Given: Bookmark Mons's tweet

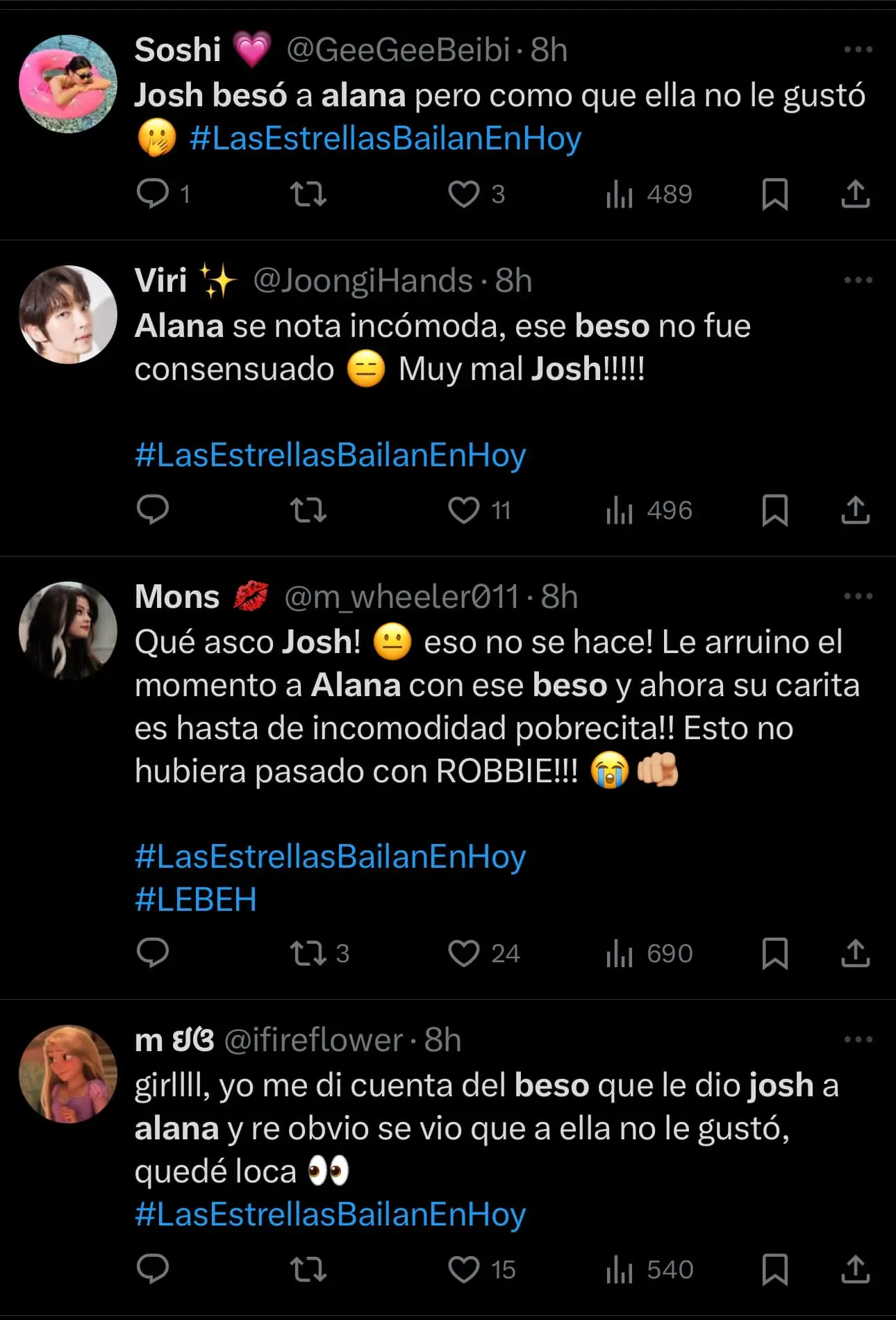Looking at the screenshot, I should pos(774,953).
